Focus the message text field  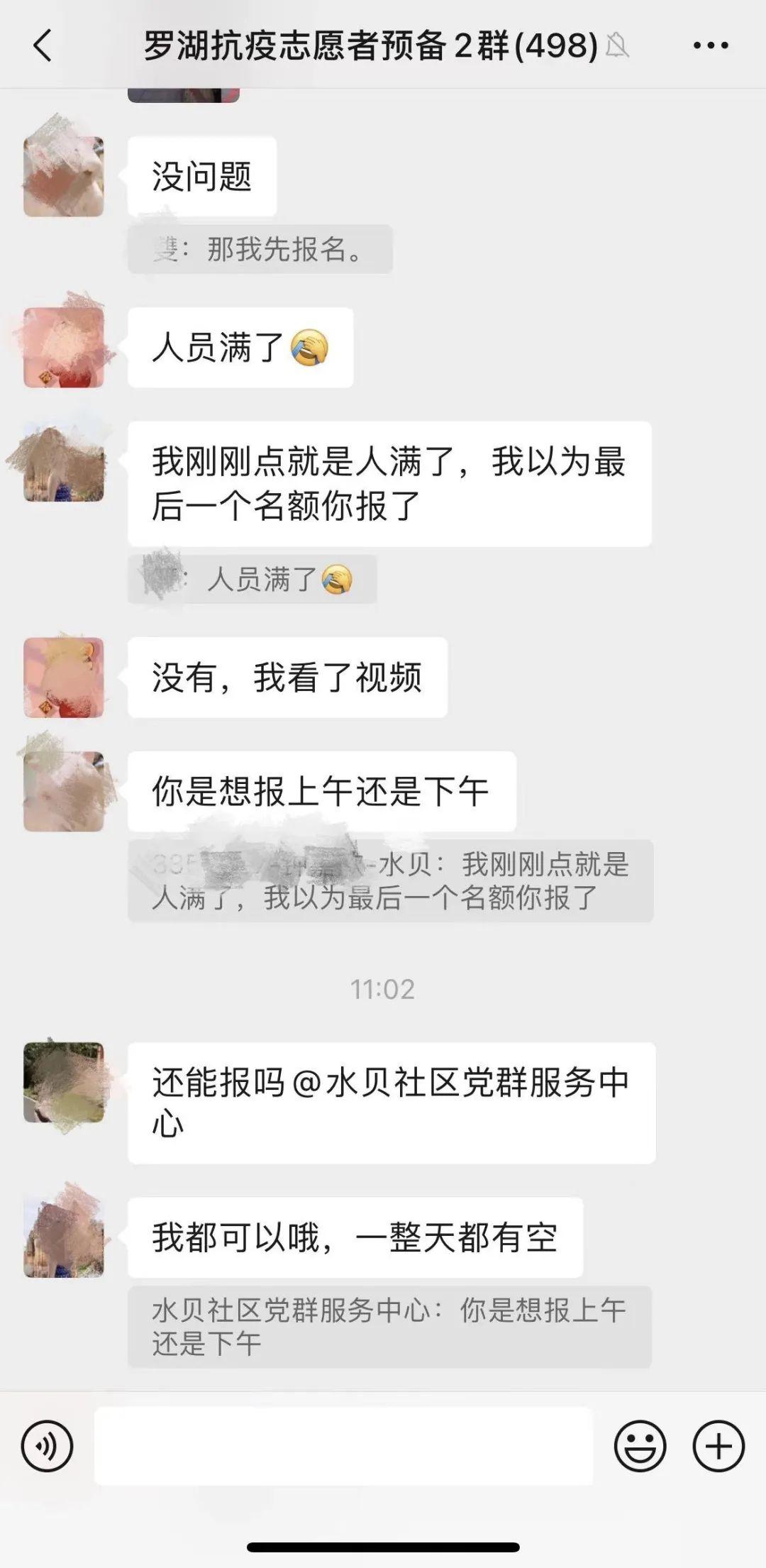pos(343,1446)
